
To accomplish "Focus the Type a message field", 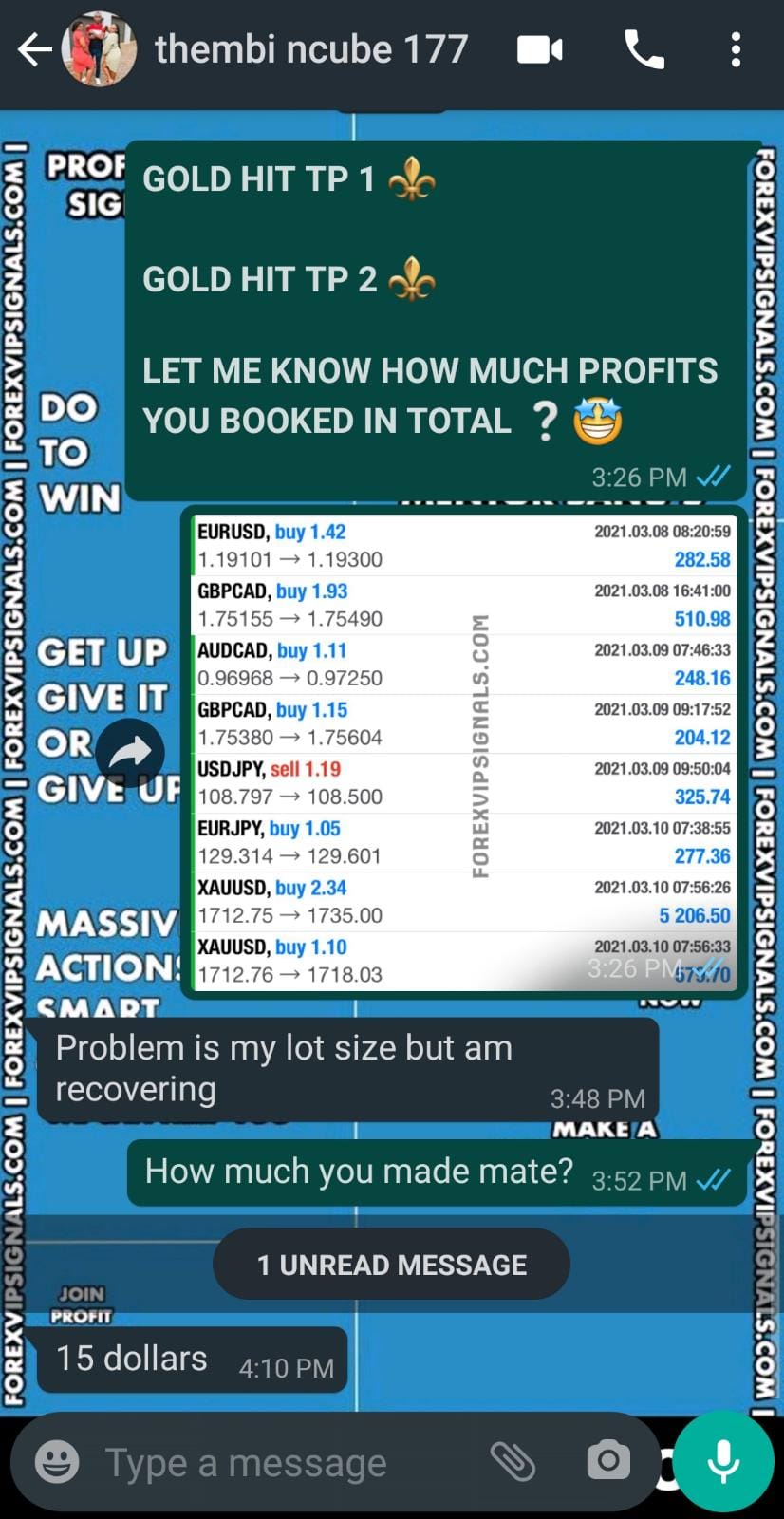I will [x=285, y=1462].
